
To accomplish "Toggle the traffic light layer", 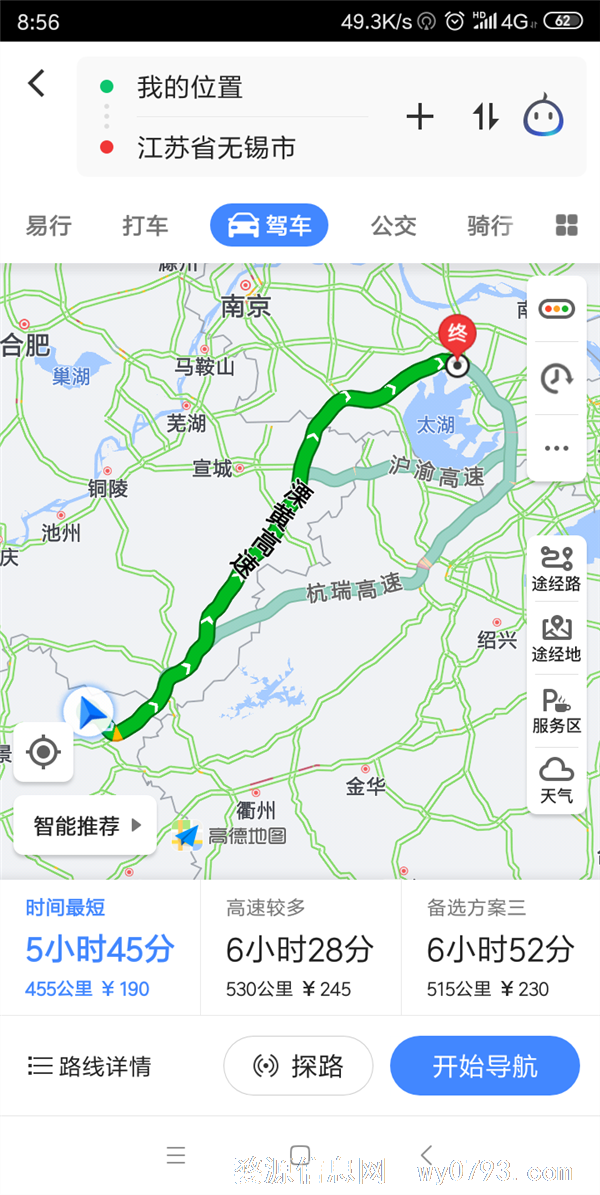I will tap(556, 309).
